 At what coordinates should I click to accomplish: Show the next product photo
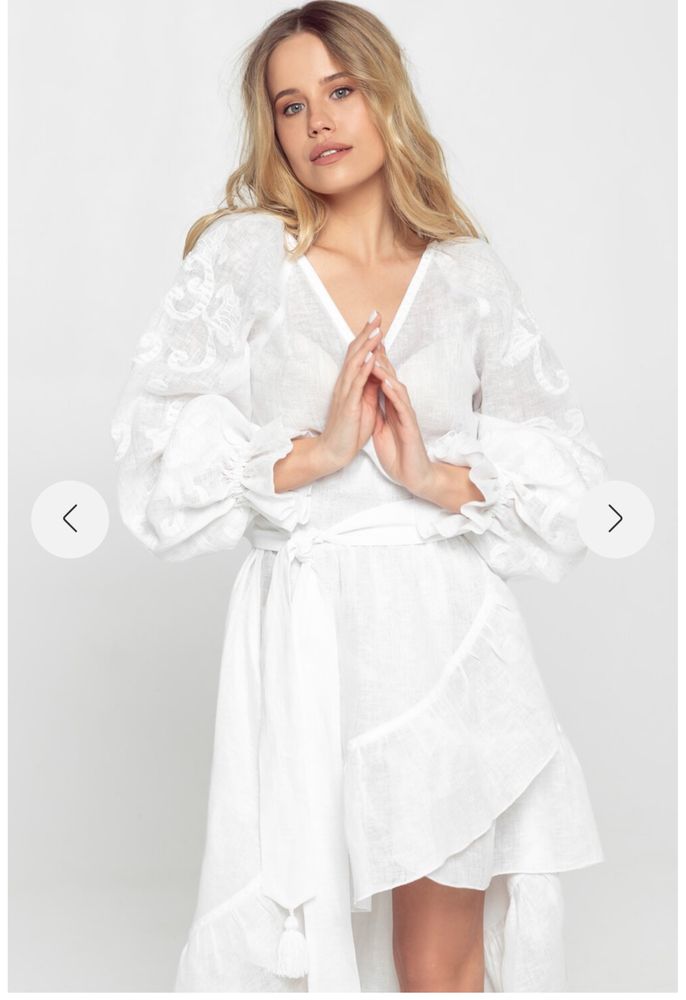click(x=615, y=518)
